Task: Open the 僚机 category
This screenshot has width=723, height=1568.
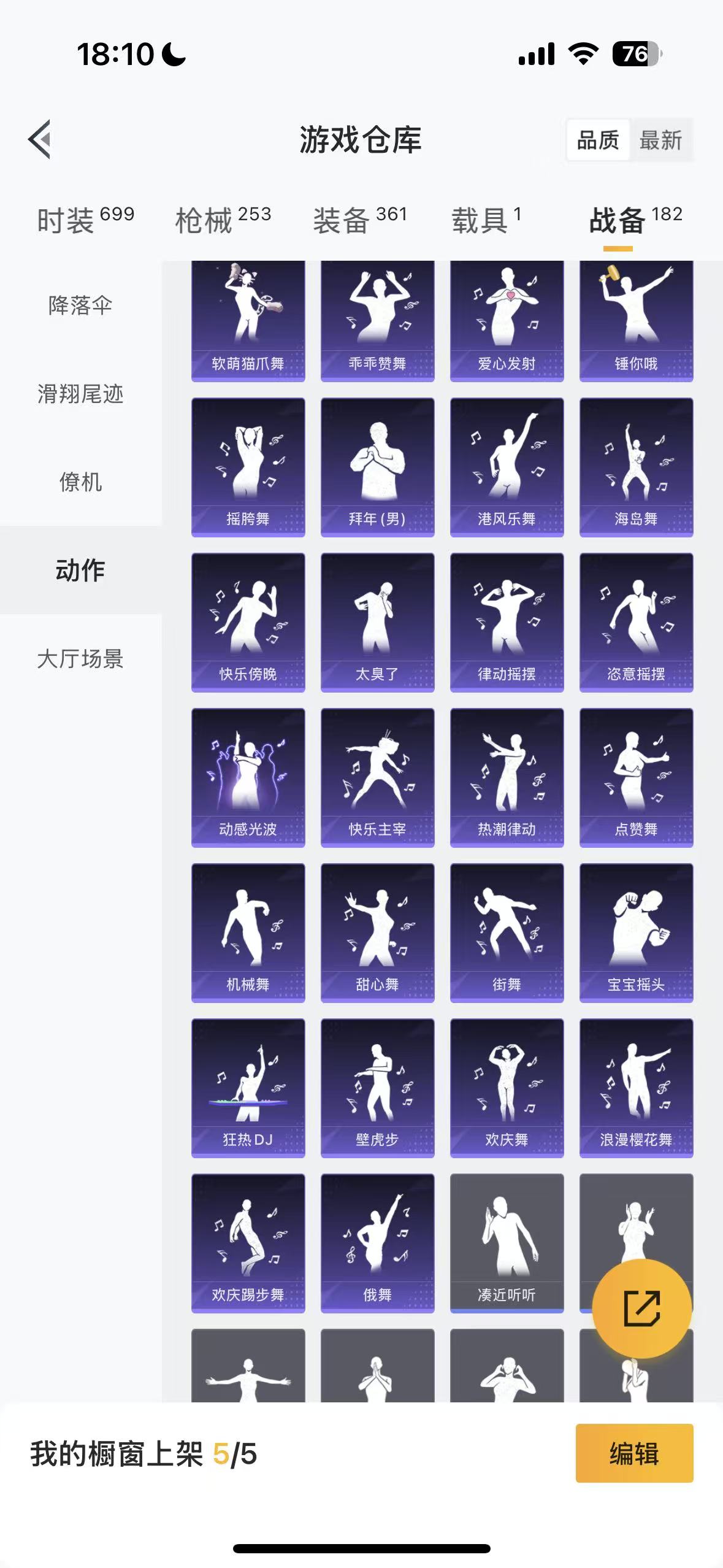Action: click(80, 482)
